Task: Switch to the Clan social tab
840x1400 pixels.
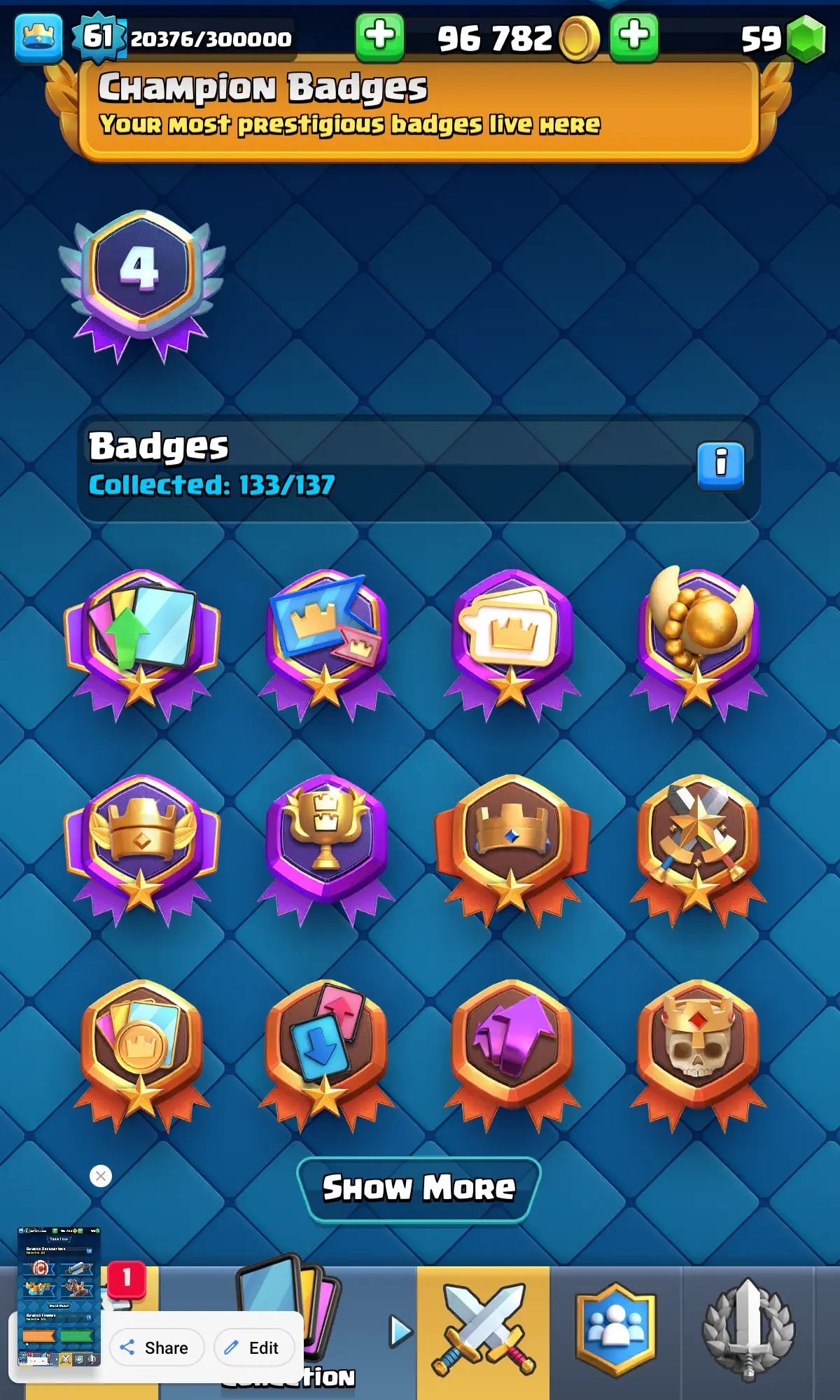Action: [615, 1330]
